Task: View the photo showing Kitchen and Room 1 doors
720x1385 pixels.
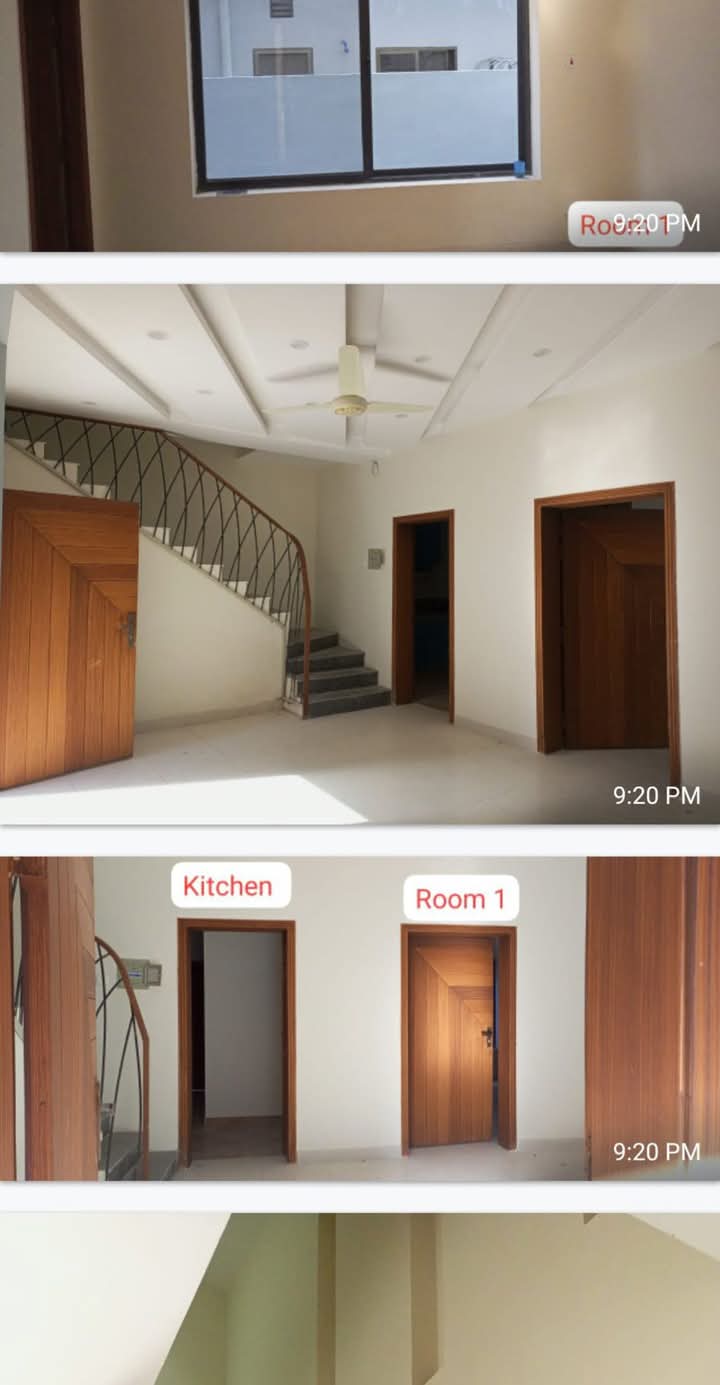Action: click(360, 1020)
